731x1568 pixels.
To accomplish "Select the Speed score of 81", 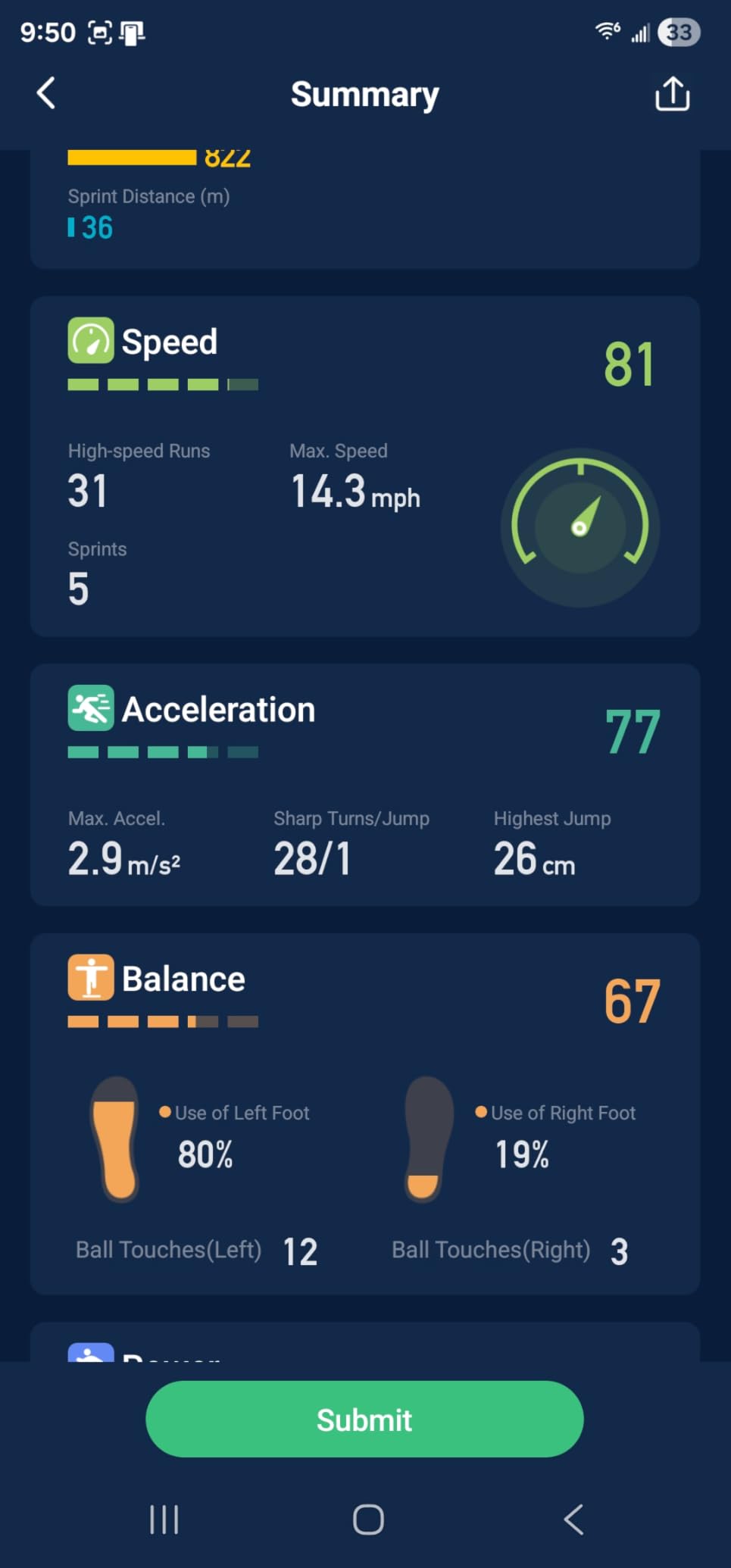I will (629, 362).
